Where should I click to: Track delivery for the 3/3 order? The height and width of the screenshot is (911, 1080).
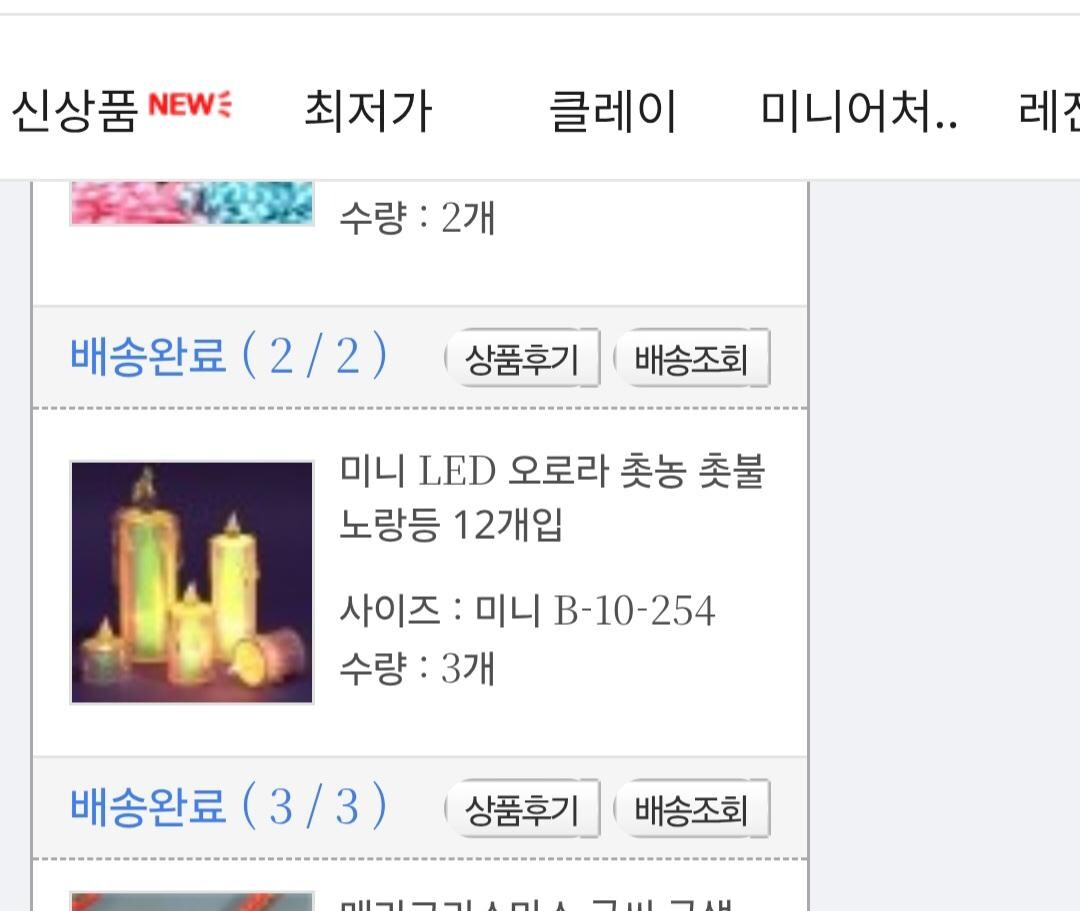[690, 809]
